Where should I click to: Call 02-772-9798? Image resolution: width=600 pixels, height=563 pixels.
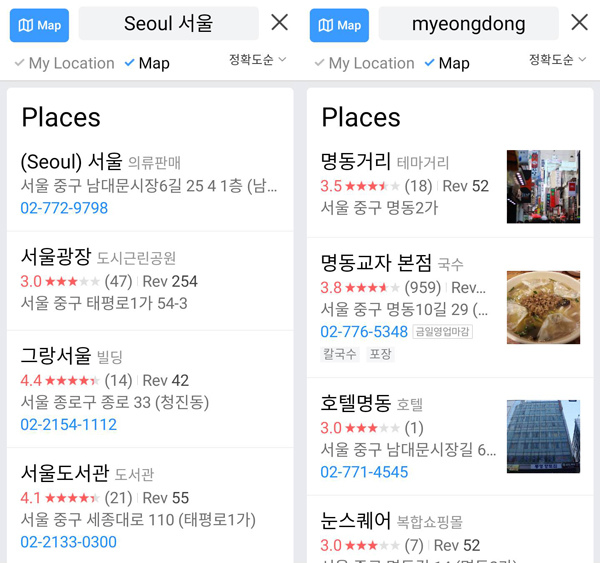(x=64, y=208)
